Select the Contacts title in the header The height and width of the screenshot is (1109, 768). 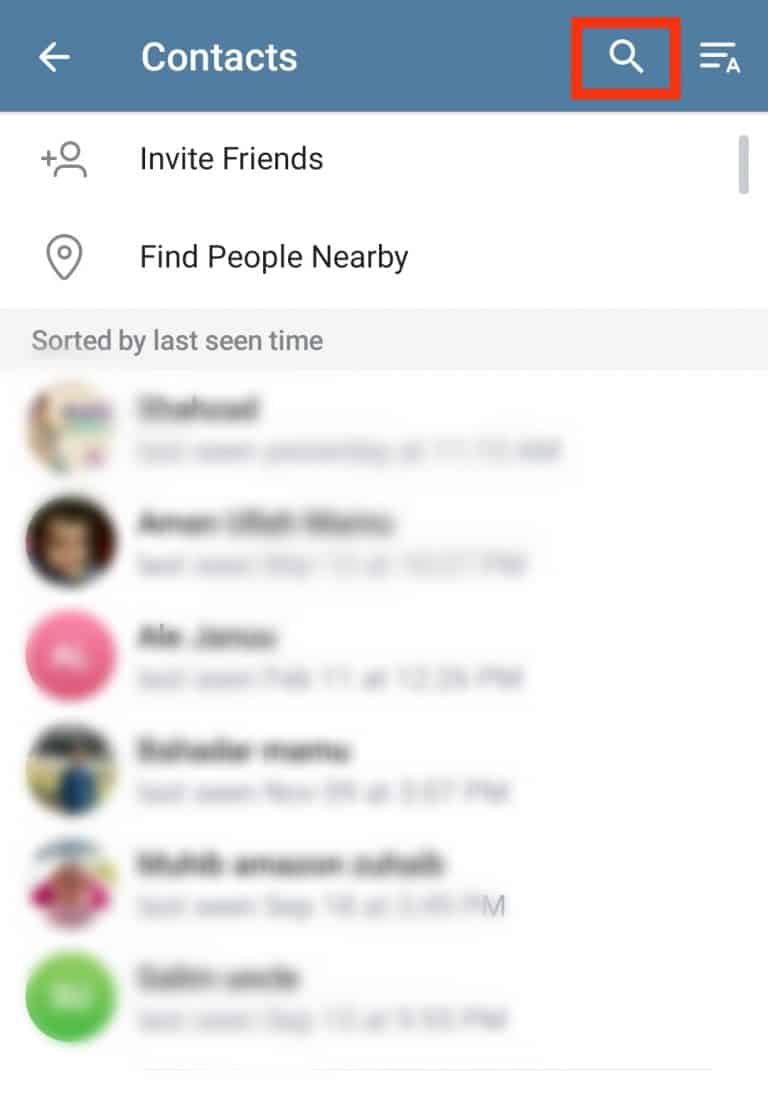[x=219, y=57]
